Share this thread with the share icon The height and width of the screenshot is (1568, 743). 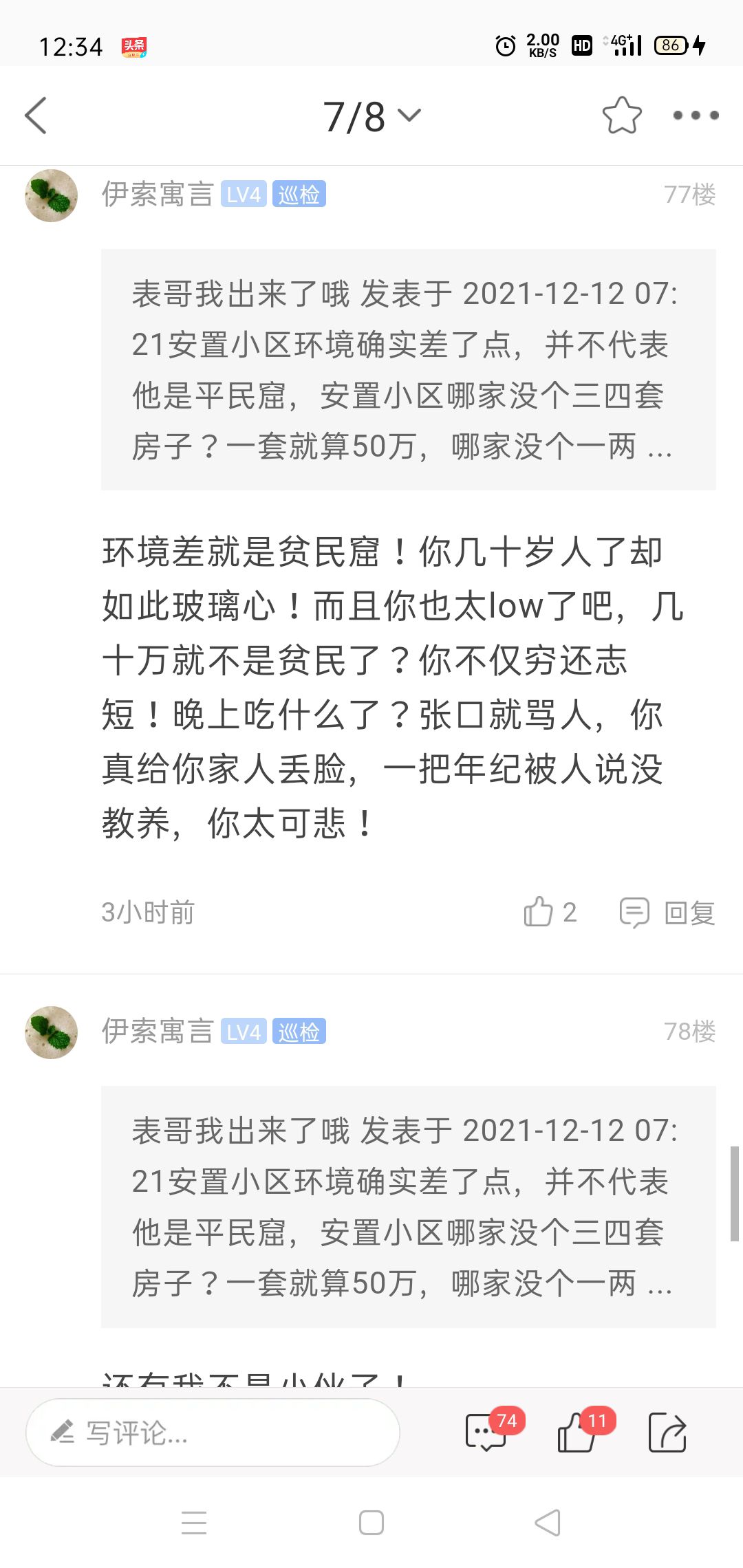click(x=667, y=1433)
